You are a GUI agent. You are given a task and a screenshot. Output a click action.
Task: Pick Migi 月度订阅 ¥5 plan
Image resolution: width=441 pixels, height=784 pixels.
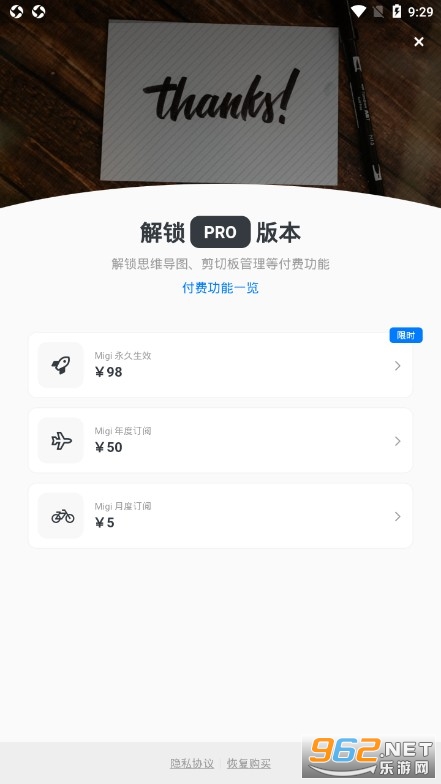(x=220, y=516)
